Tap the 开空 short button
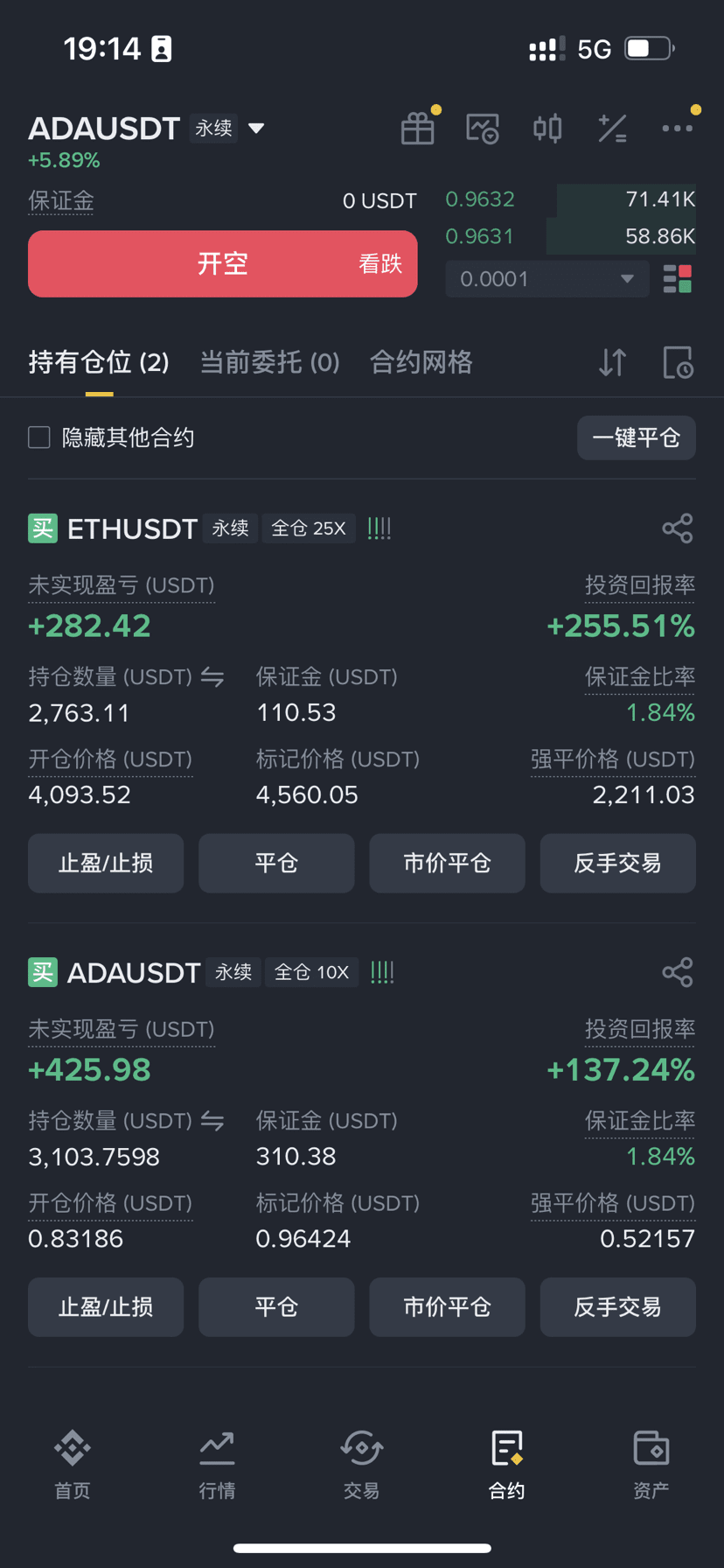Image resolution: width=724 pixels, height=1568 pixels. click(x=222, y=263)
